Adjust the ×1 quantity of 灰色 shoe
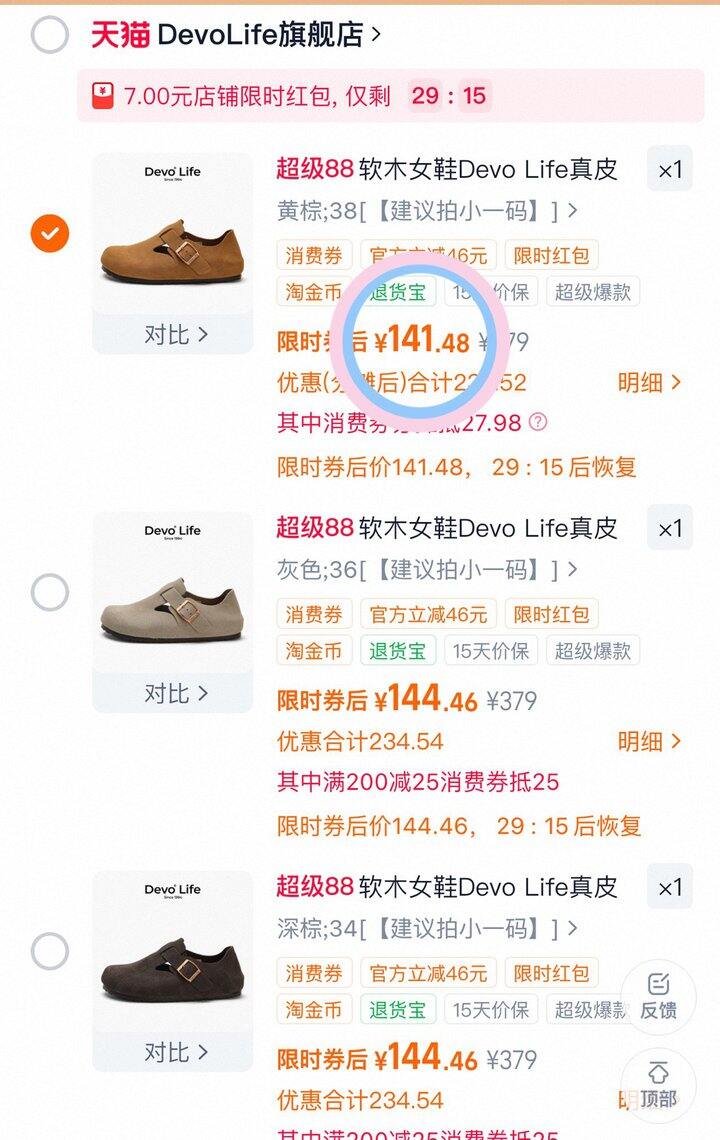This screenshot has width=720, height=1140. (x=669, y=529)
